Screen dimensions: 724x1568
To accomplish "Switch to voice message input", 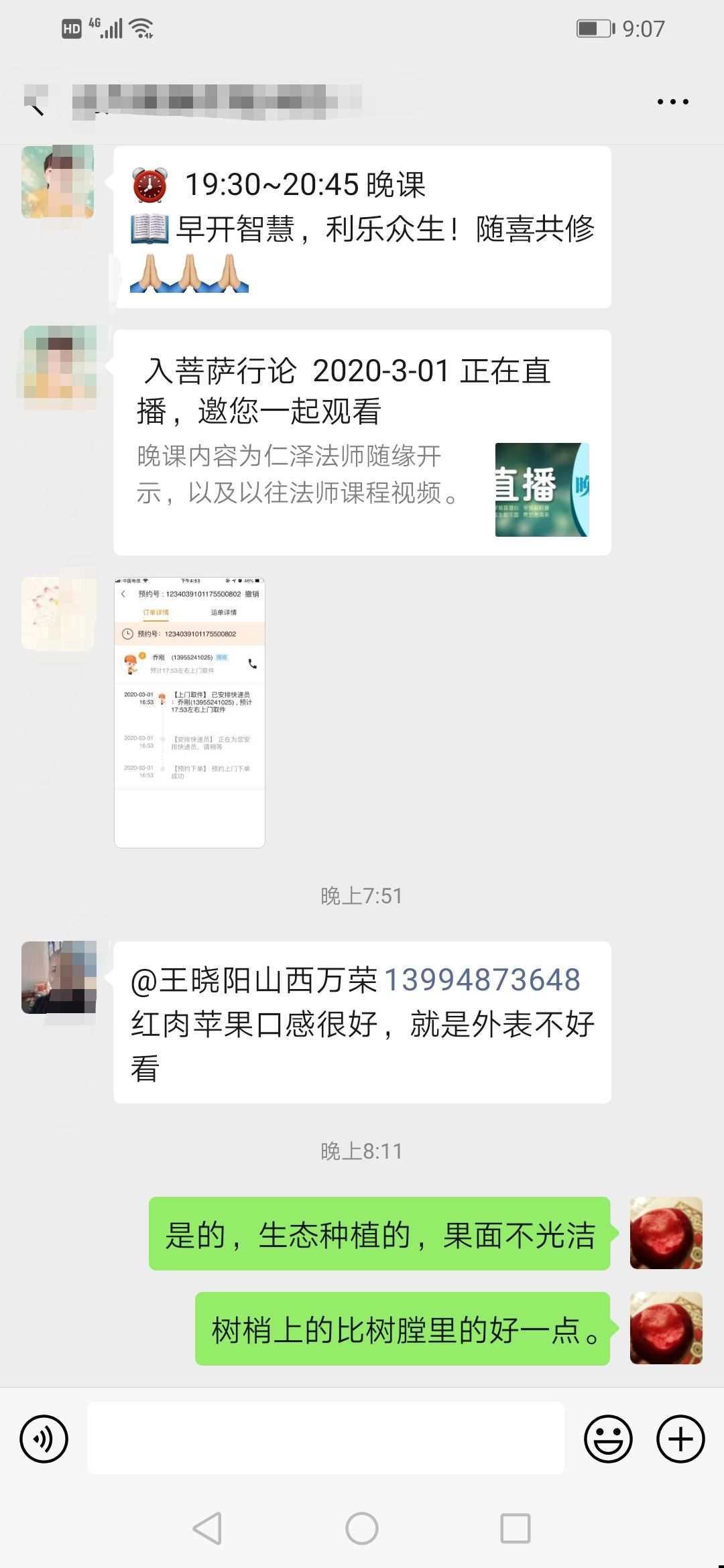I will point(44,1439).
